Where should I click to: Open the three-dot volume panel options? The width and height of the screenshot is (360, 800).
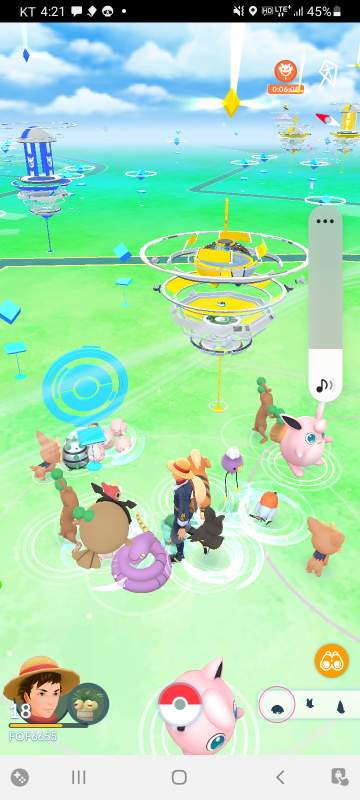tap(325, 221)
